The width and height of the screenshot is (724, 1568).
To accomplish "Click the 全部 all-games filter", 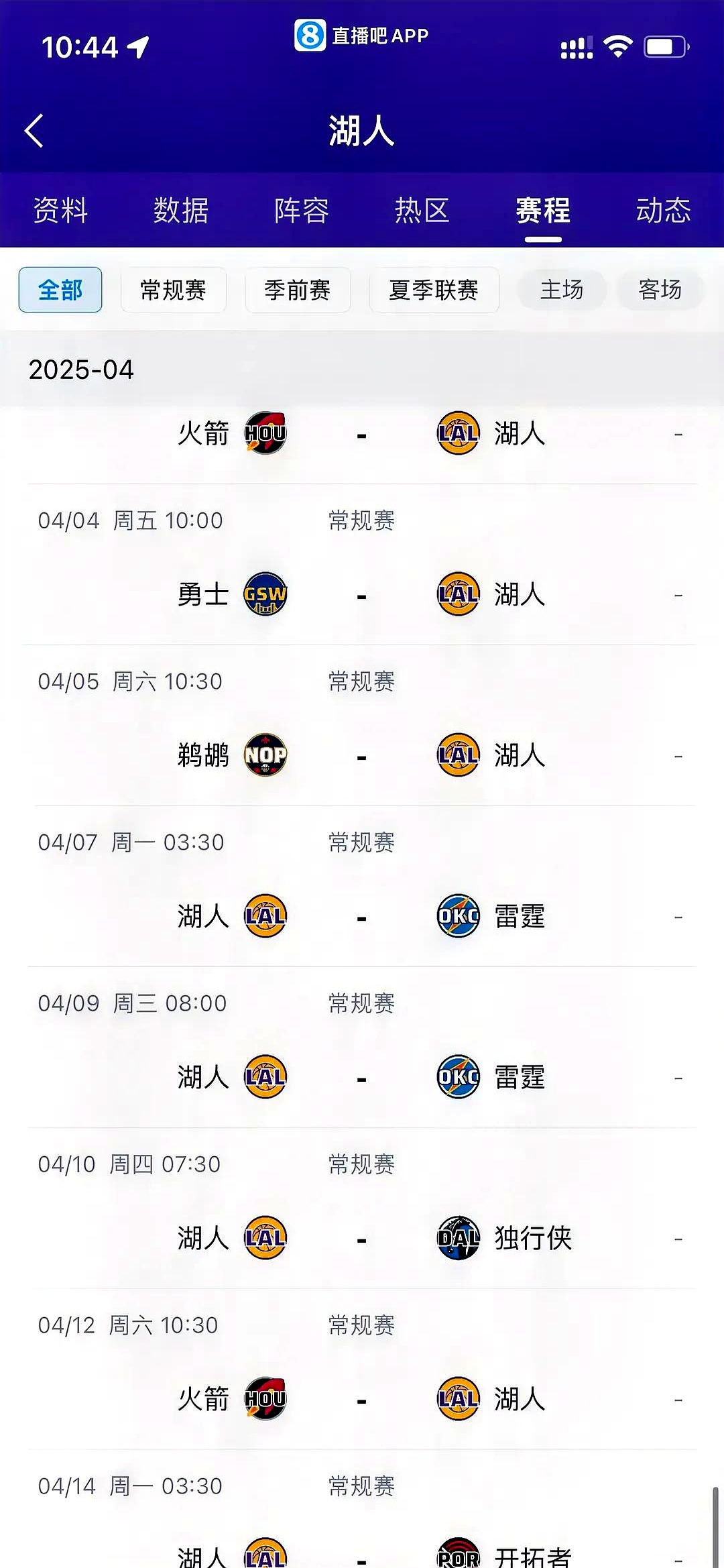I will pyautogui.click(x=60, y=290).
